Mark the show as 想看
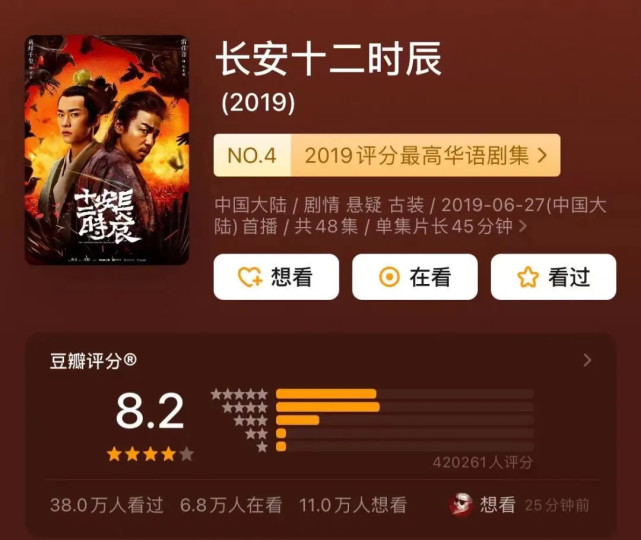The height and width of the screenshot is (540, 641). [276, 277]
